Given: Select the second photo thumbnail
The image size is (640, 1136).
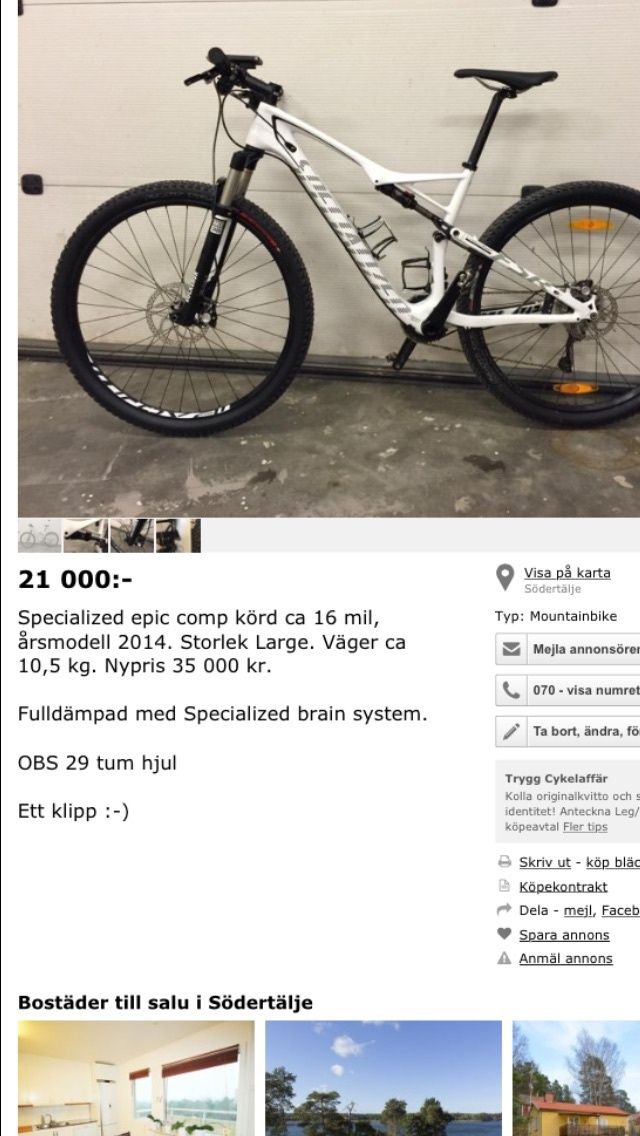Looking at the screenshot, I should tap(86, 535).
